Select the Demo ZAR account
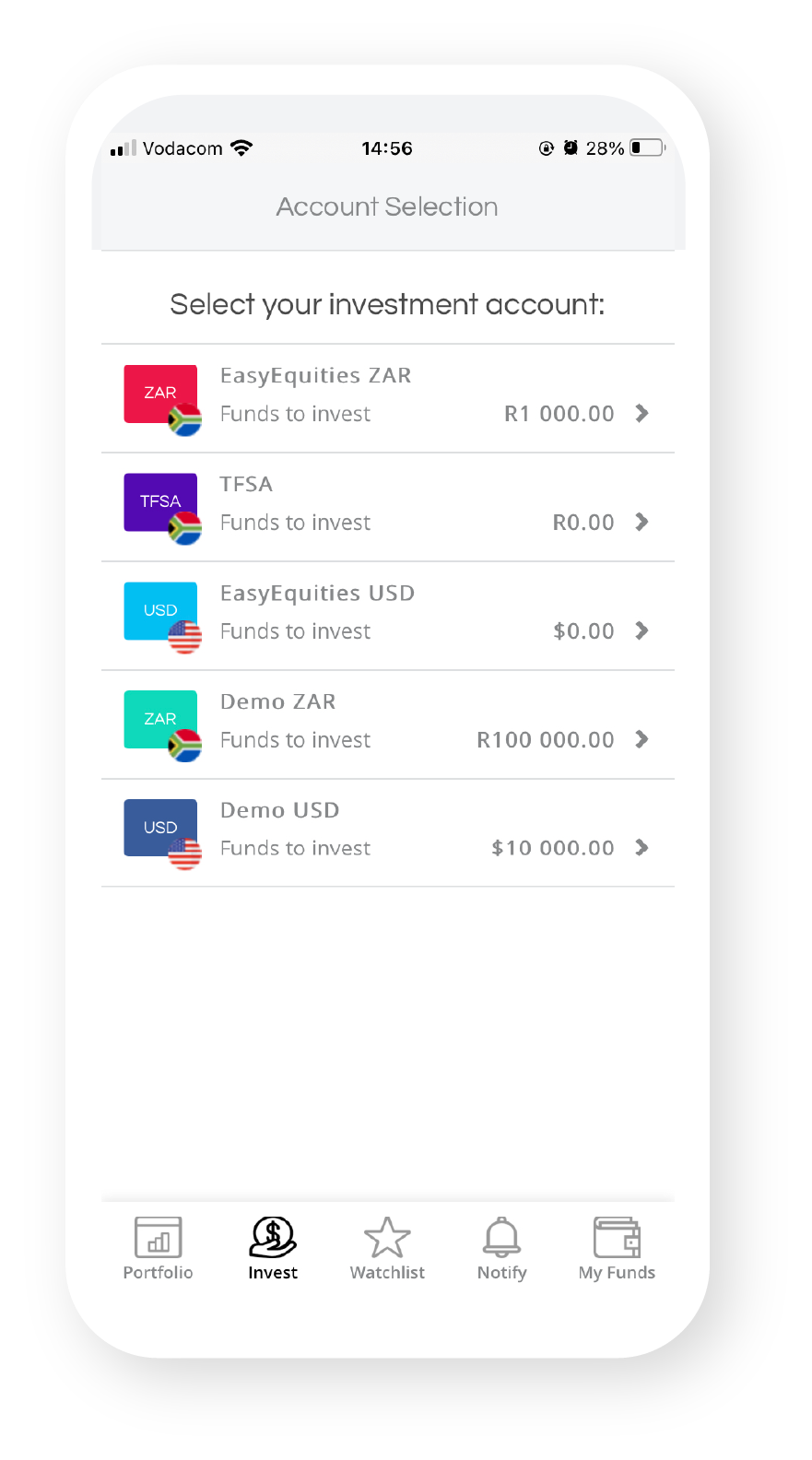 [x=387, y=724]
